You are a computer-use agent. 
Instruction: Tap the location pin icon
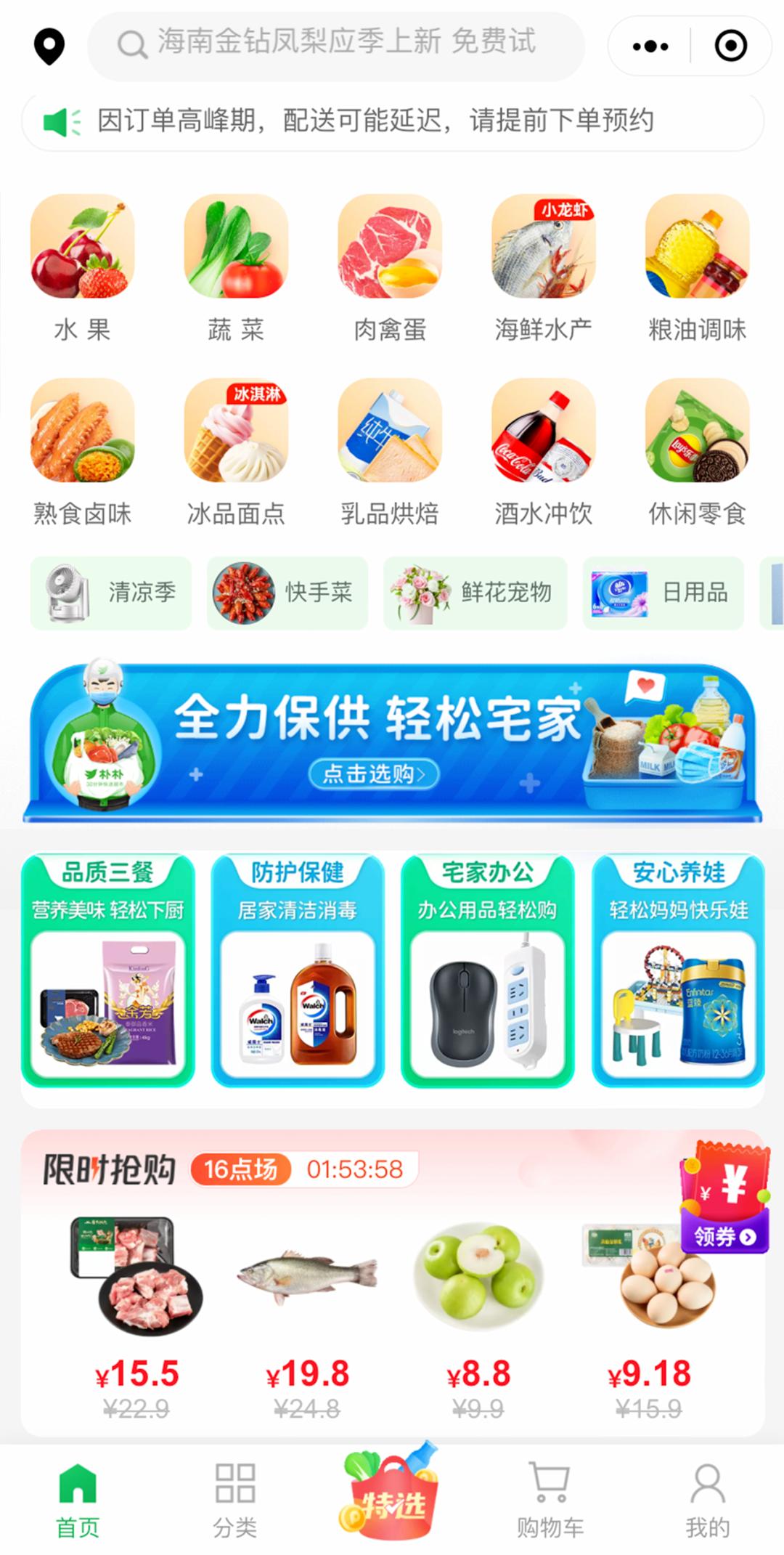[49, 46]
